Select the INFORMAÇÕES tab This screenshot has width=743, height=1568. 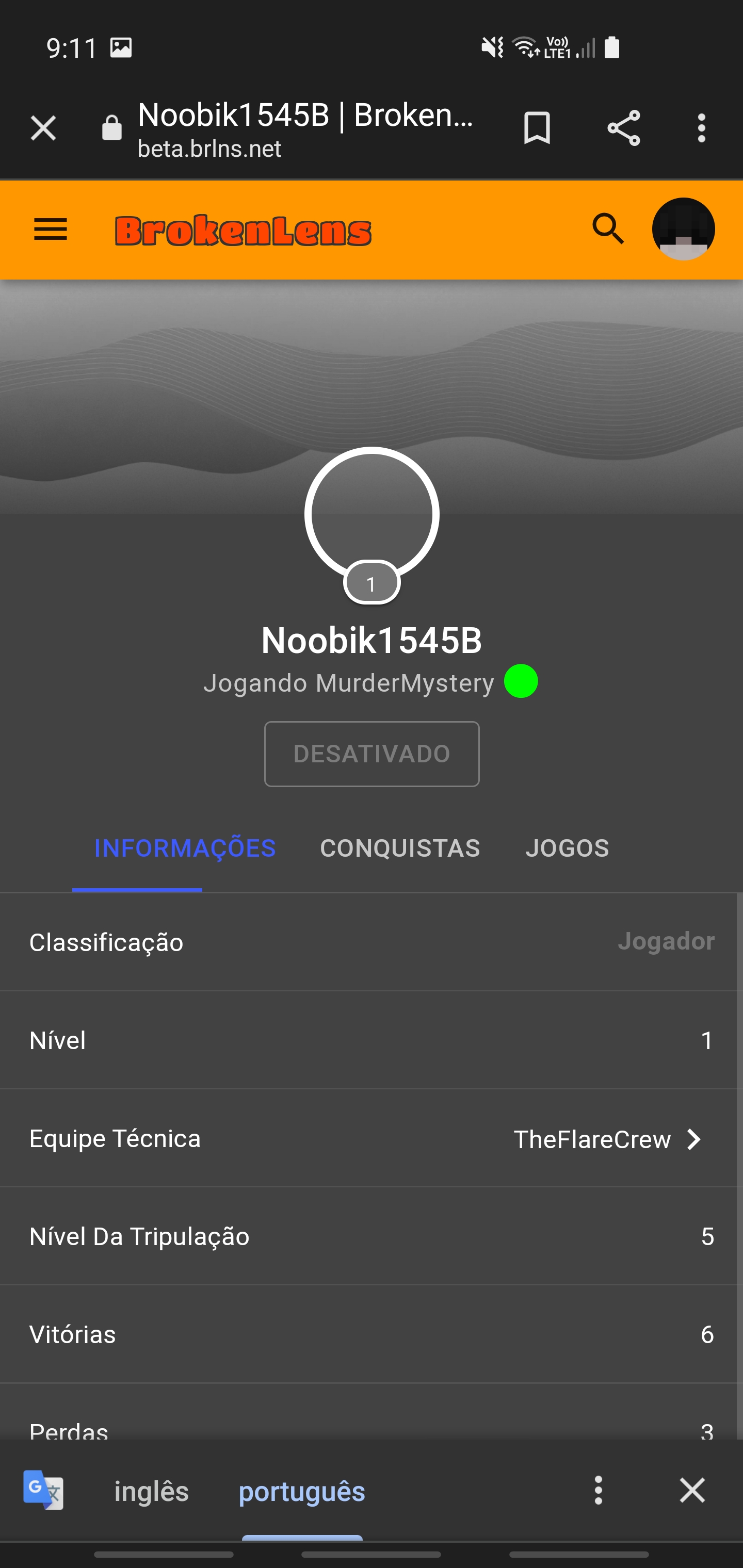185,848
